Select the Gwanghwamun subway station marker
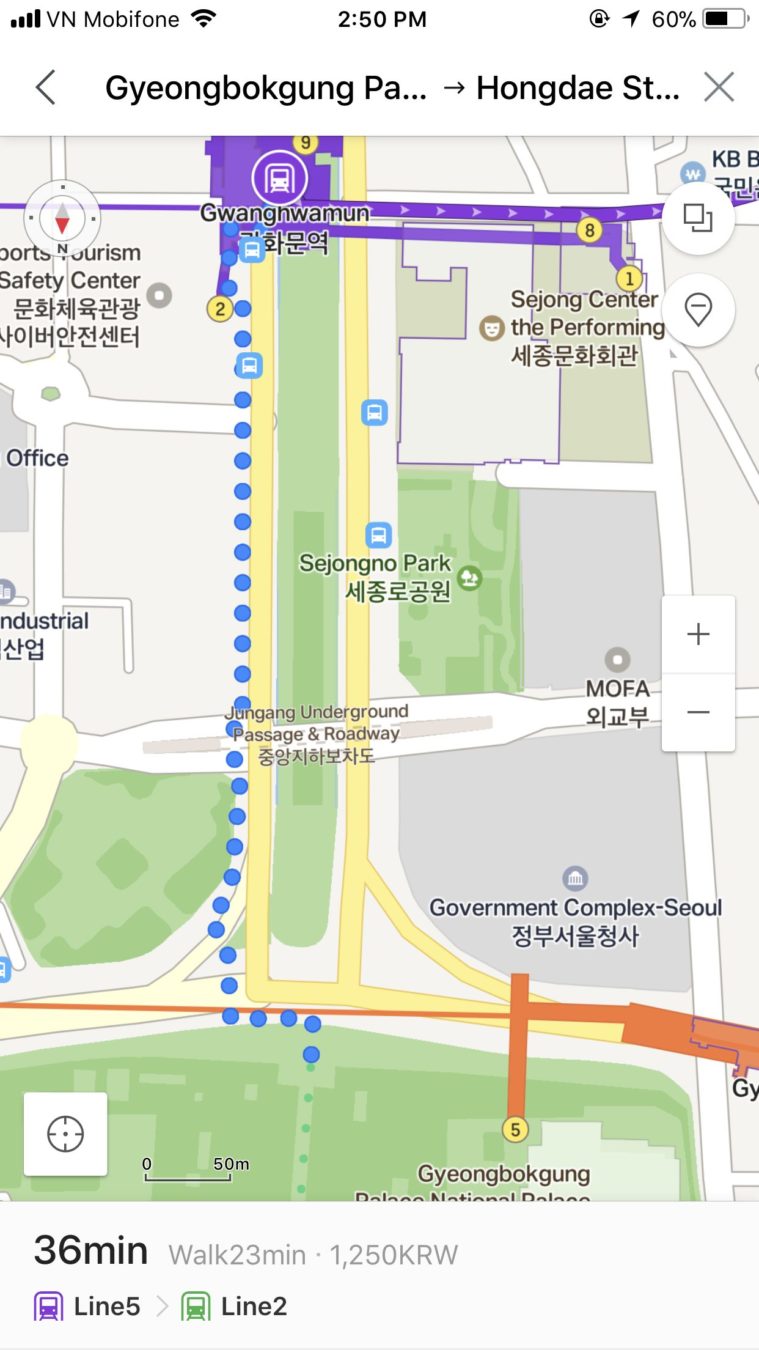This screenshot has height=1350, width=759. [x=281, y=178]
